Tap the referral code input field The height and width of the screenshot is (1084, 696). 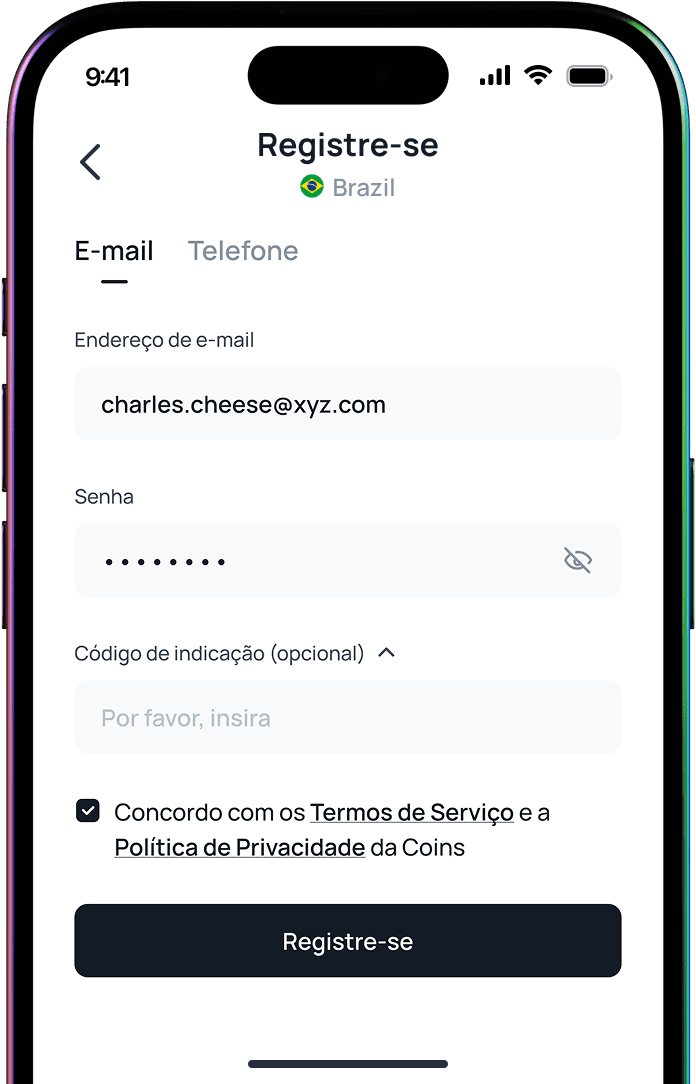coord(347,718)
